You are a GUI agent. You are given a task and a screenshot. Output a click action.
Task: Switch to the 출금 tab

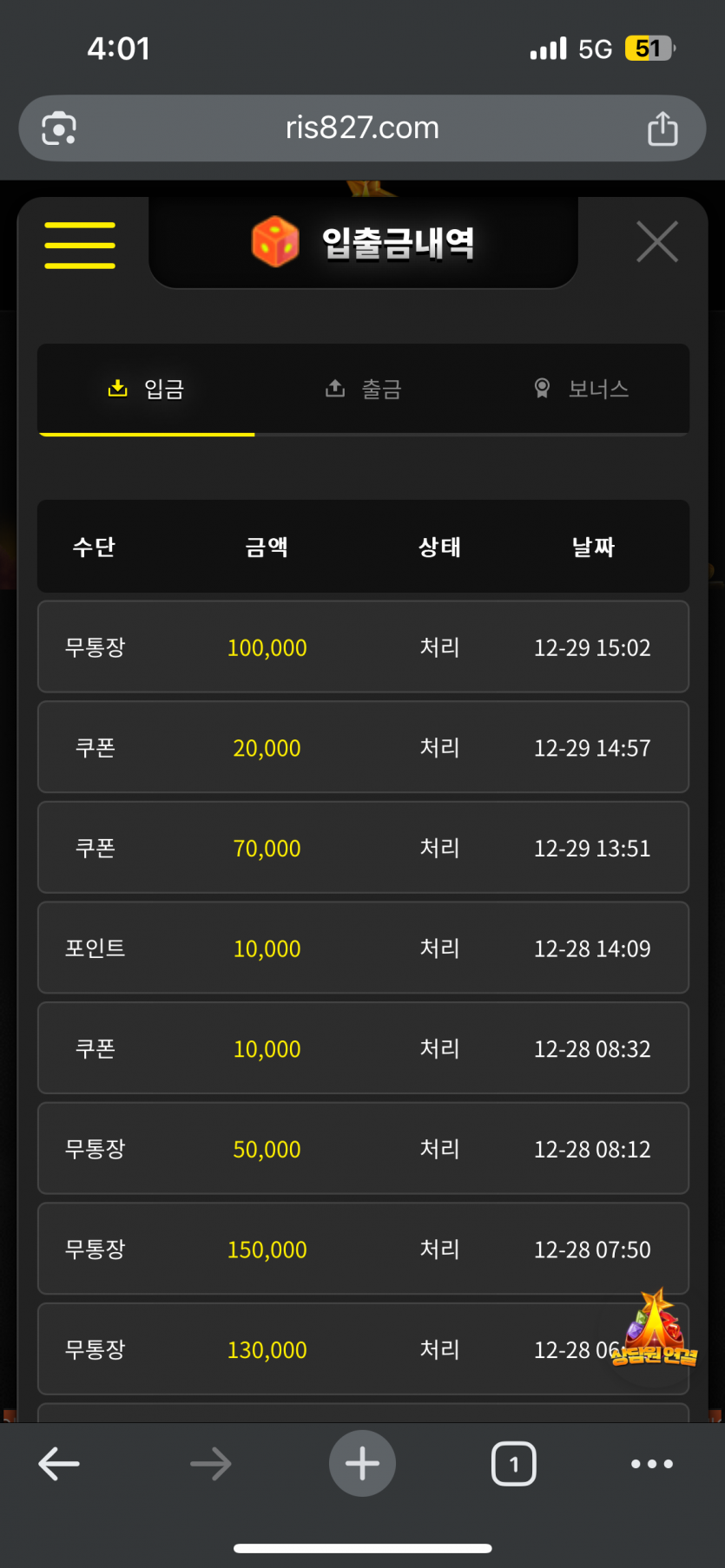(x=363, y=389)
